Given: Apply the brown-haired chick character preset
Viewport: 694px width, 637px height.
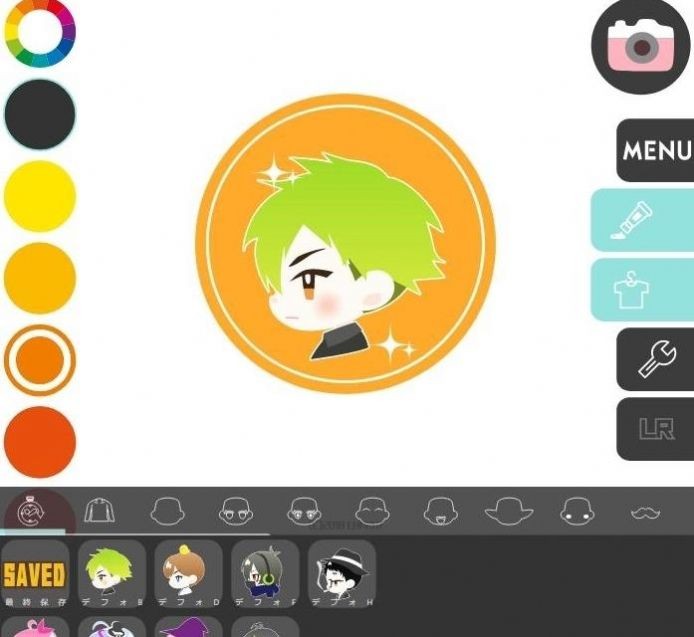Looking at the screenshot, I should [x=188, y=575].
